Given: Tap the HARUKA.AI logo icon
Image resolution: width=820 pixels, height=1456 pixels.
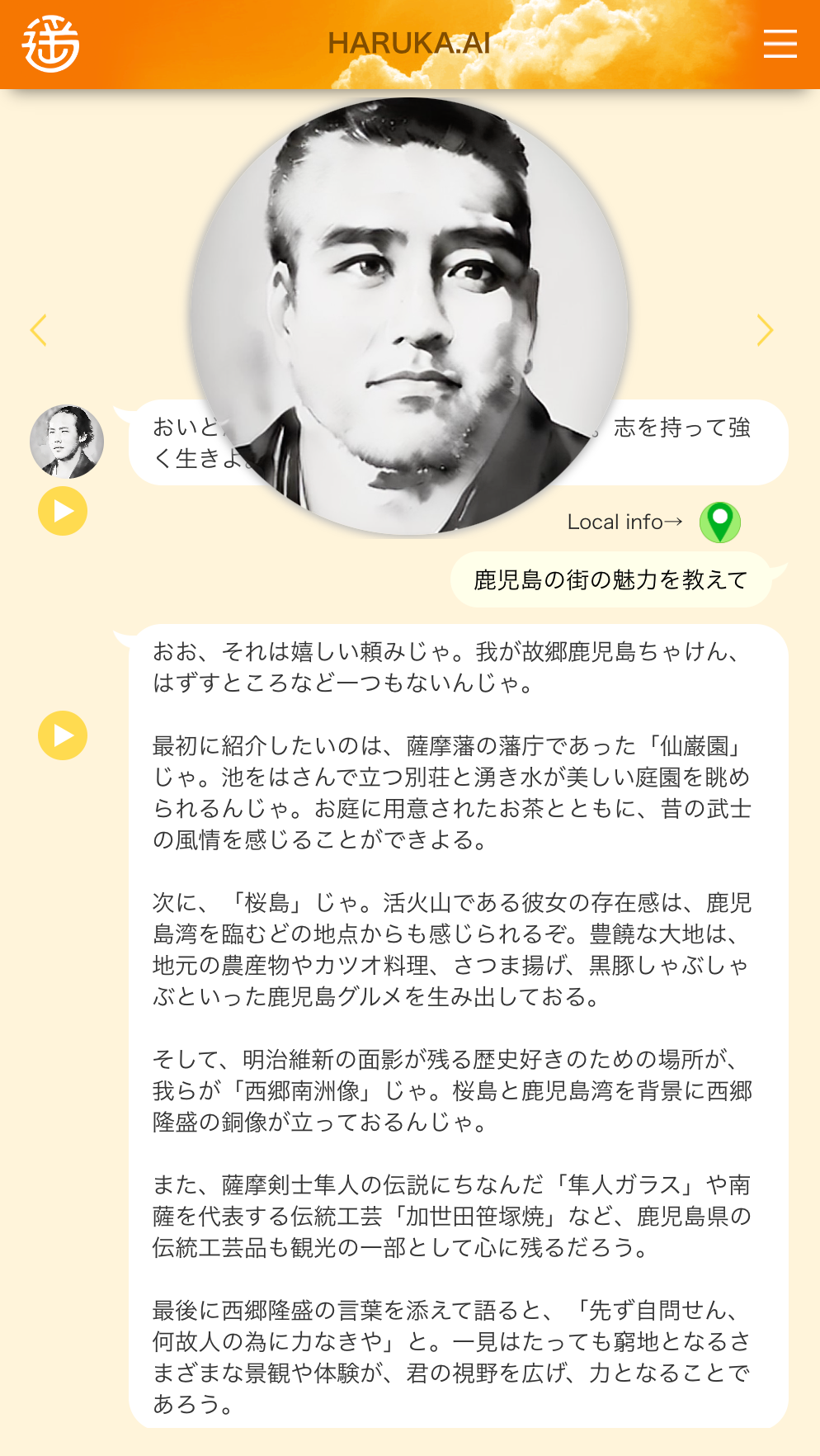Looking at the screenshot, I should click(x=51, y=44).
